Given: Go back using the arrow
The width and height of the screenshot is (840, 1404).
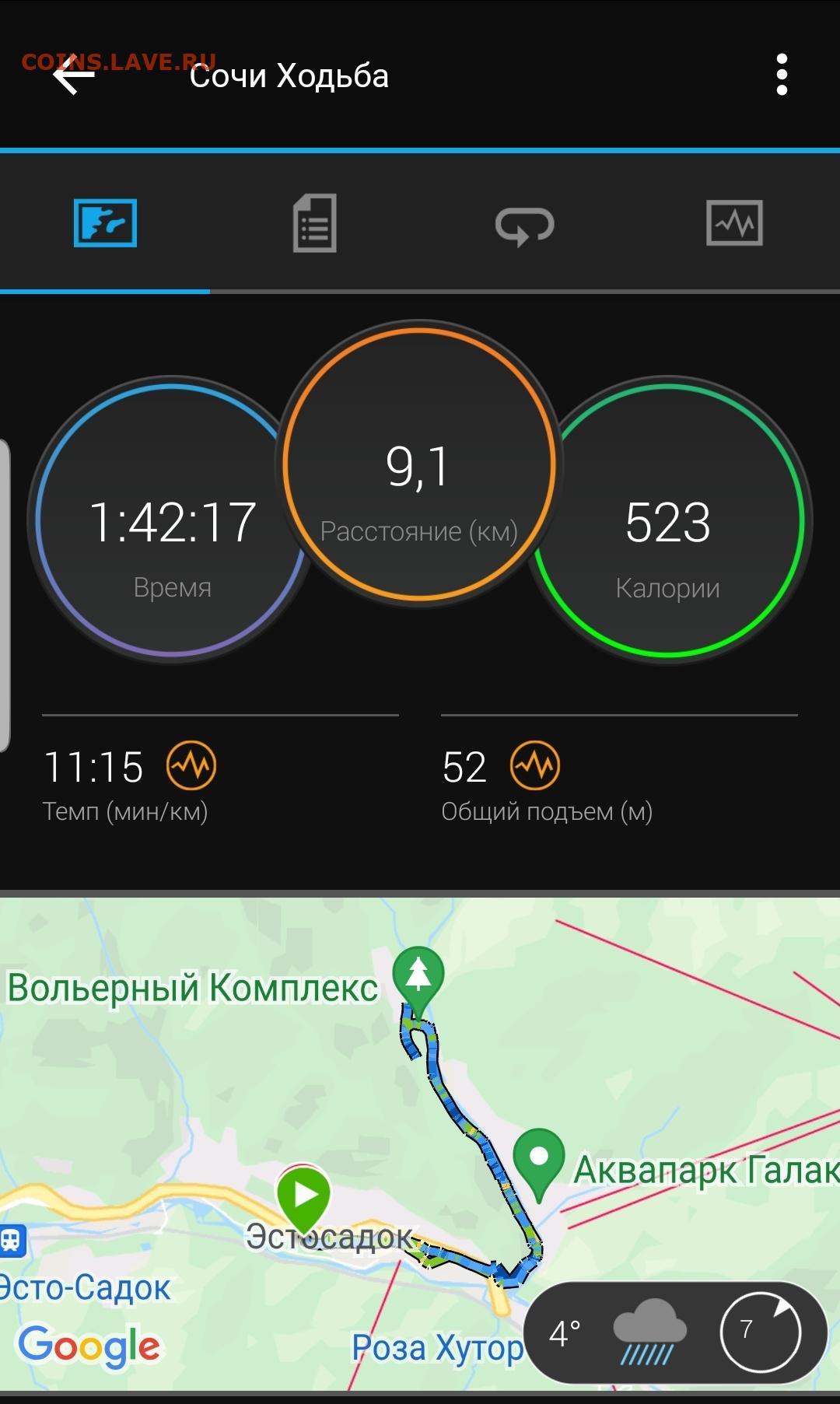Looking at the screenshot, I should [73, 75].
